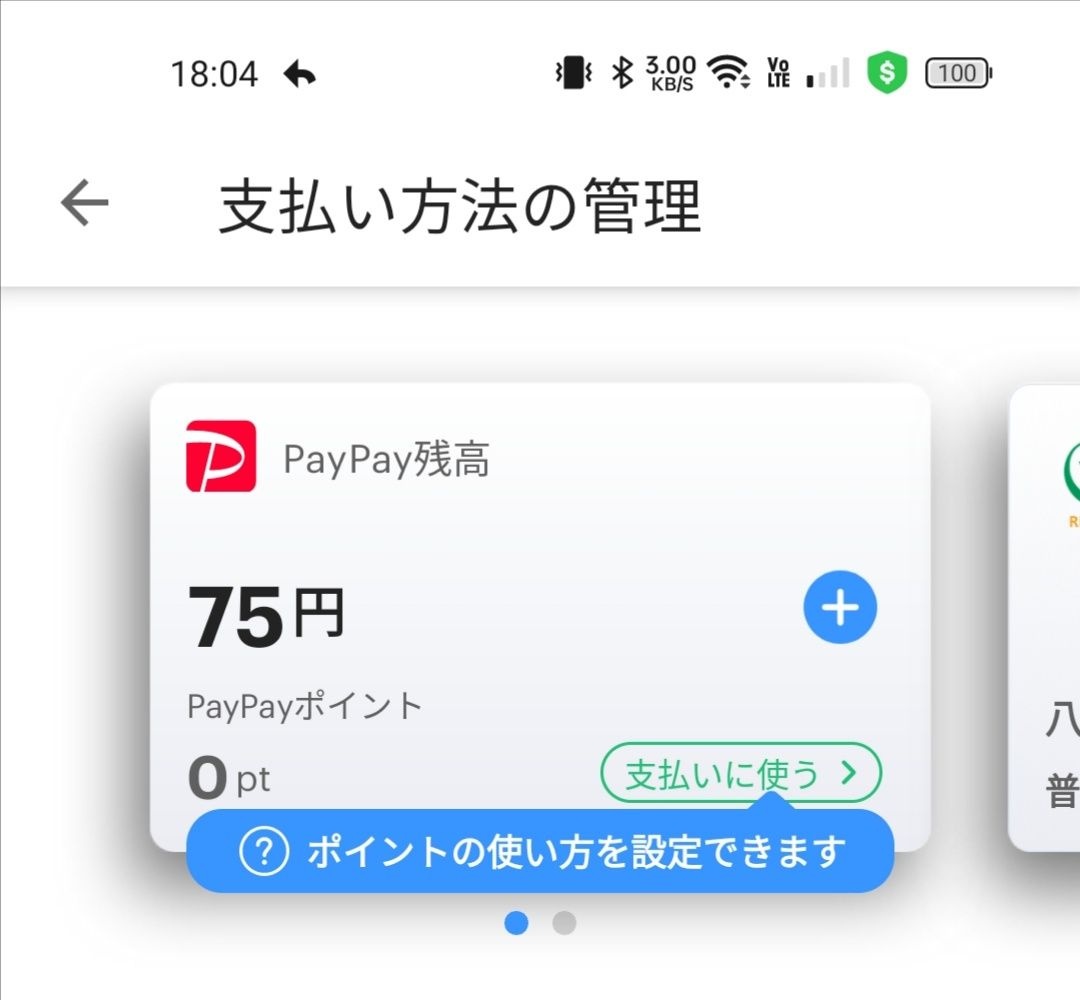Image resolution: width=1080 pixels, height=1000 pixels.
Task: Jump to the second page indicator dot
Action: click(564, 923)
